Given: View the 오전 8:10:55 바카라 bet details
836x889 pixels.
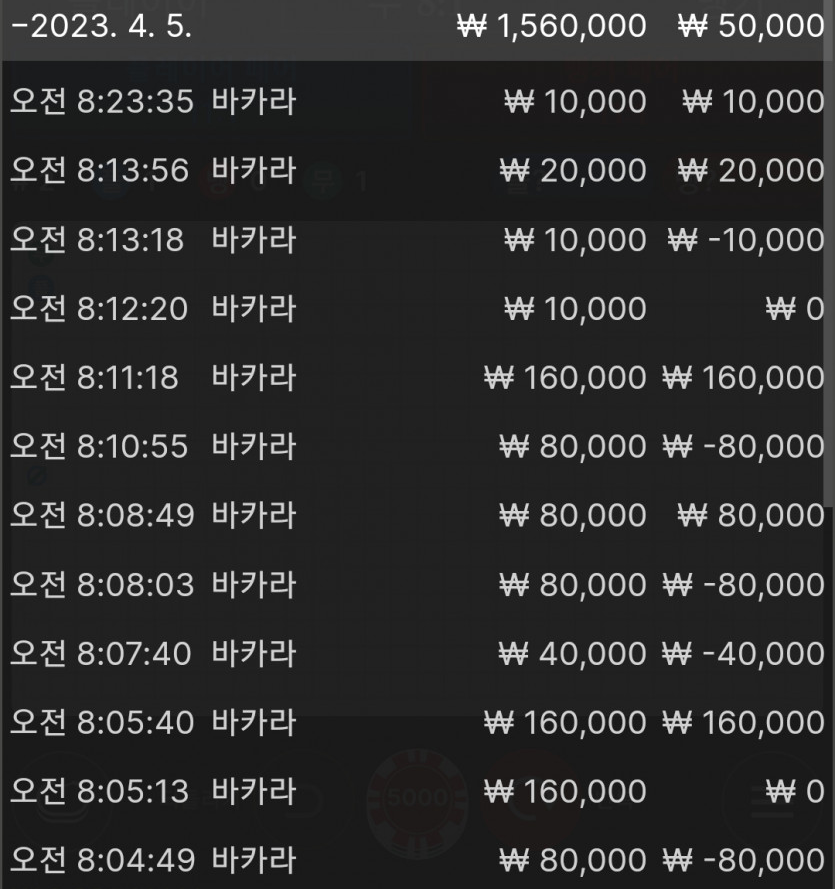Looking at the screenshot, I should pos(417,446).
